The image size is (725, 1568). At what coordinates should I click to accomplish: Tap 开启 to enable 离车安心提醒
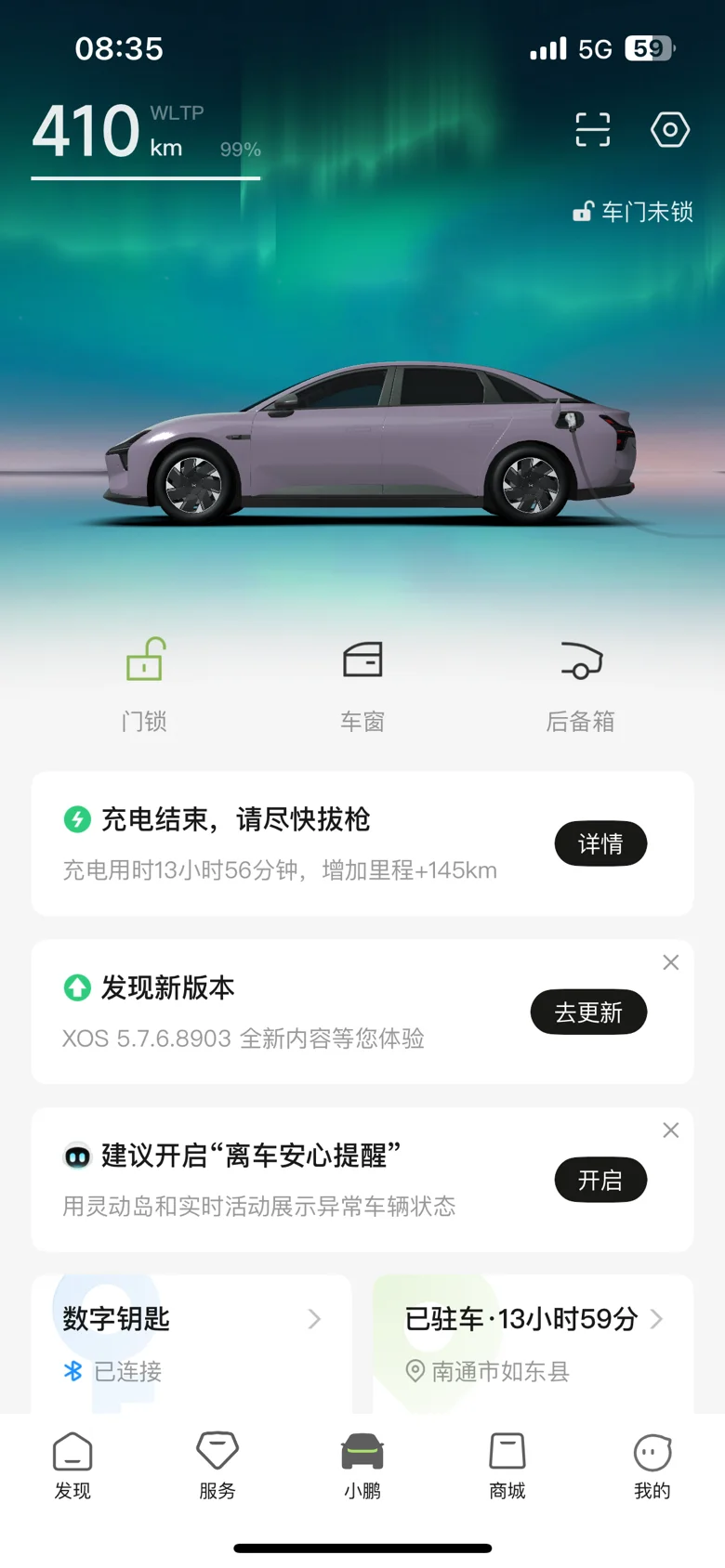coord(600,1180)
